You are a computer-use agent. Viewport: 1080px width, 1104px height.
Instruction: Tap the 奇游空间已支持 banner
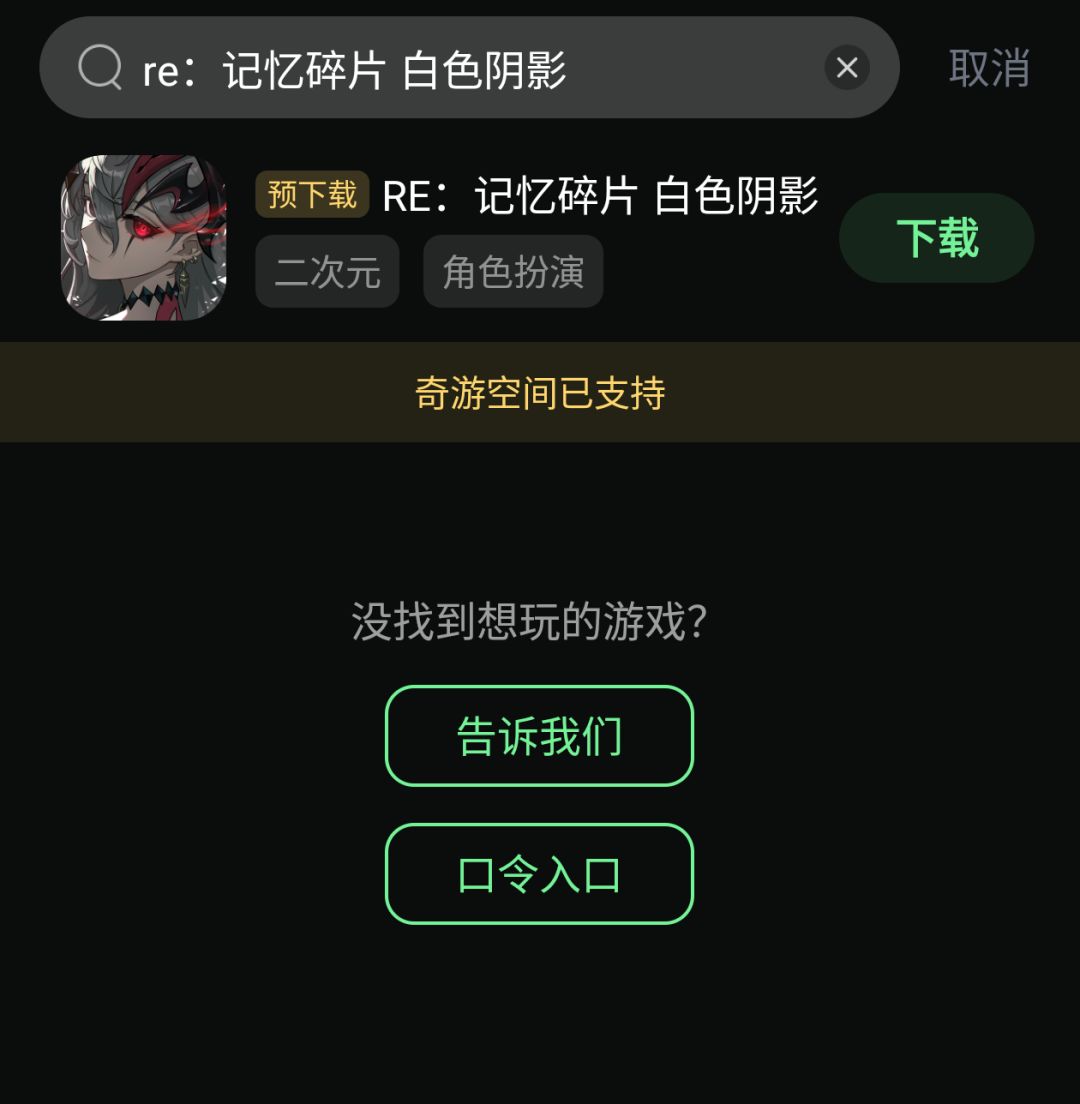pyautogui.click(x=540, y=393)
